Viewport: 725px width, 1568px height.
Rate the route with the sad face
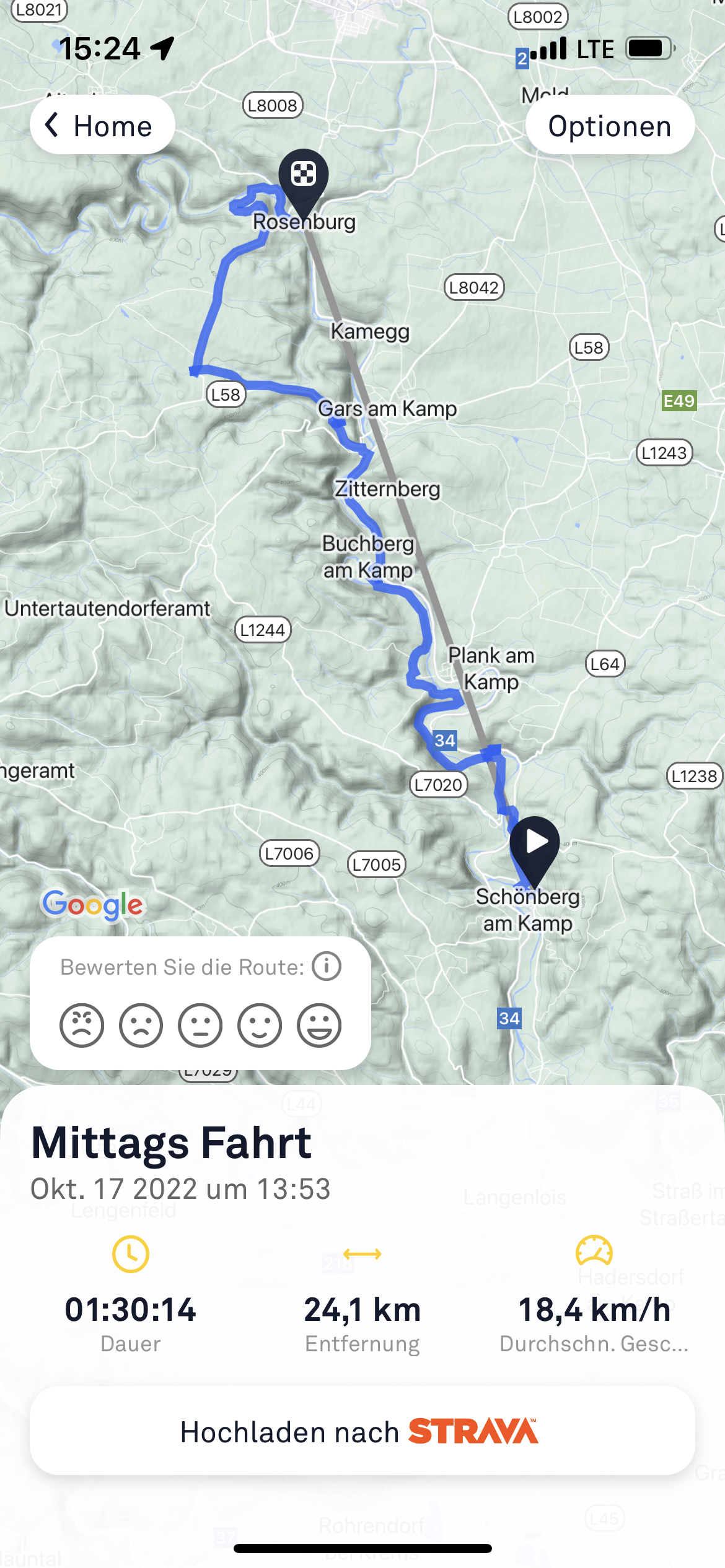141,1025
